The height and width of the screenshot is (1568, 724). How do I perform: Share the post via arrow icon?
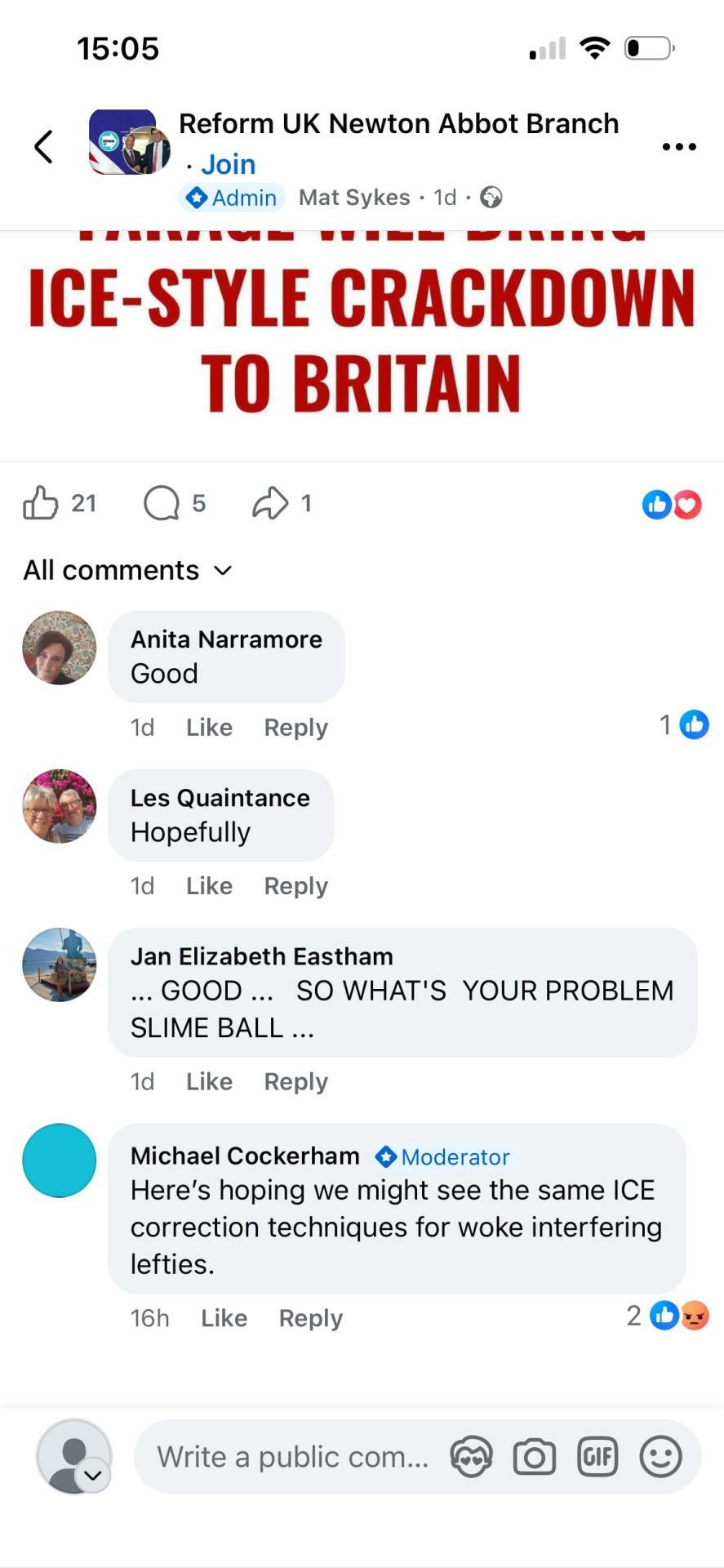tap(270, 503)
